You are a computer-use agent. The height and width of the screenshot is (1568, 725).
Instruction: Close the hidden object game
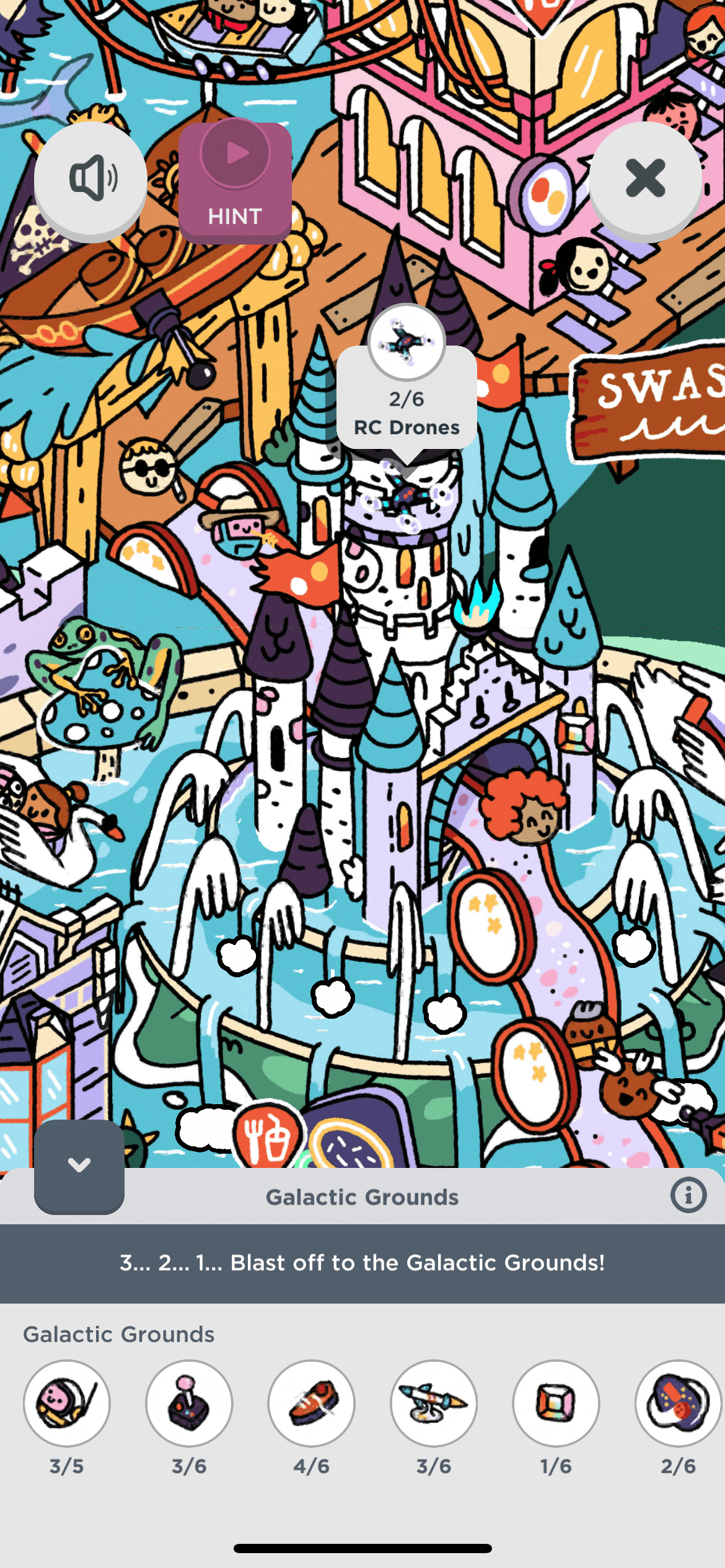click(x=645, y=179)
